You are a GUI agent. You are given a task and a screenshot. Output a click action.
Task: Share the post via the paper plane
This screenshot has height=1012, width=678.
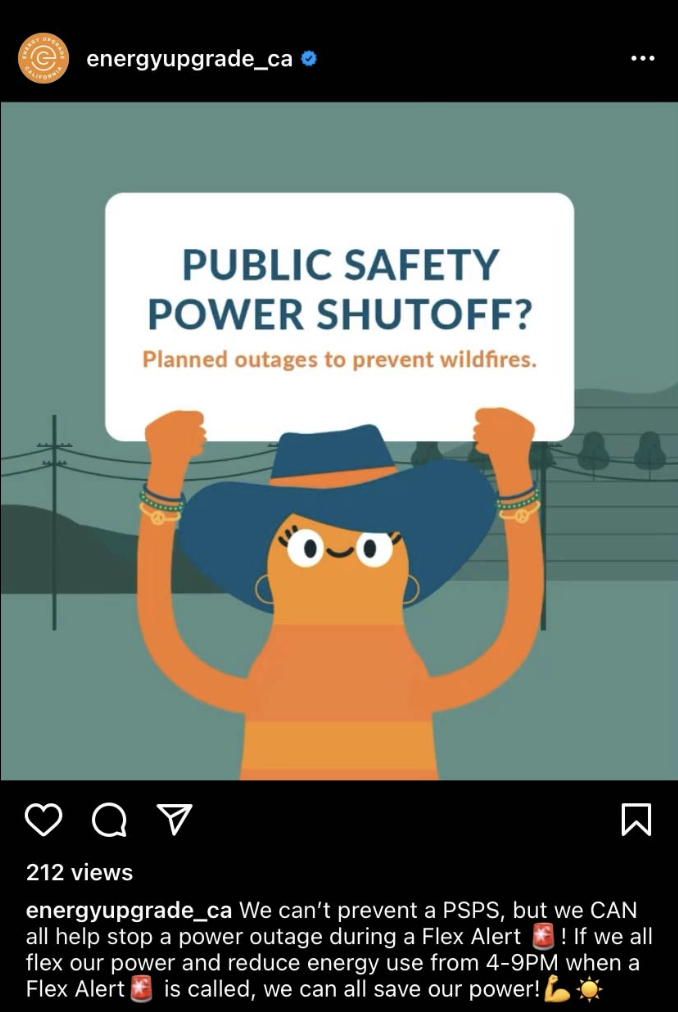coord(174,819)
